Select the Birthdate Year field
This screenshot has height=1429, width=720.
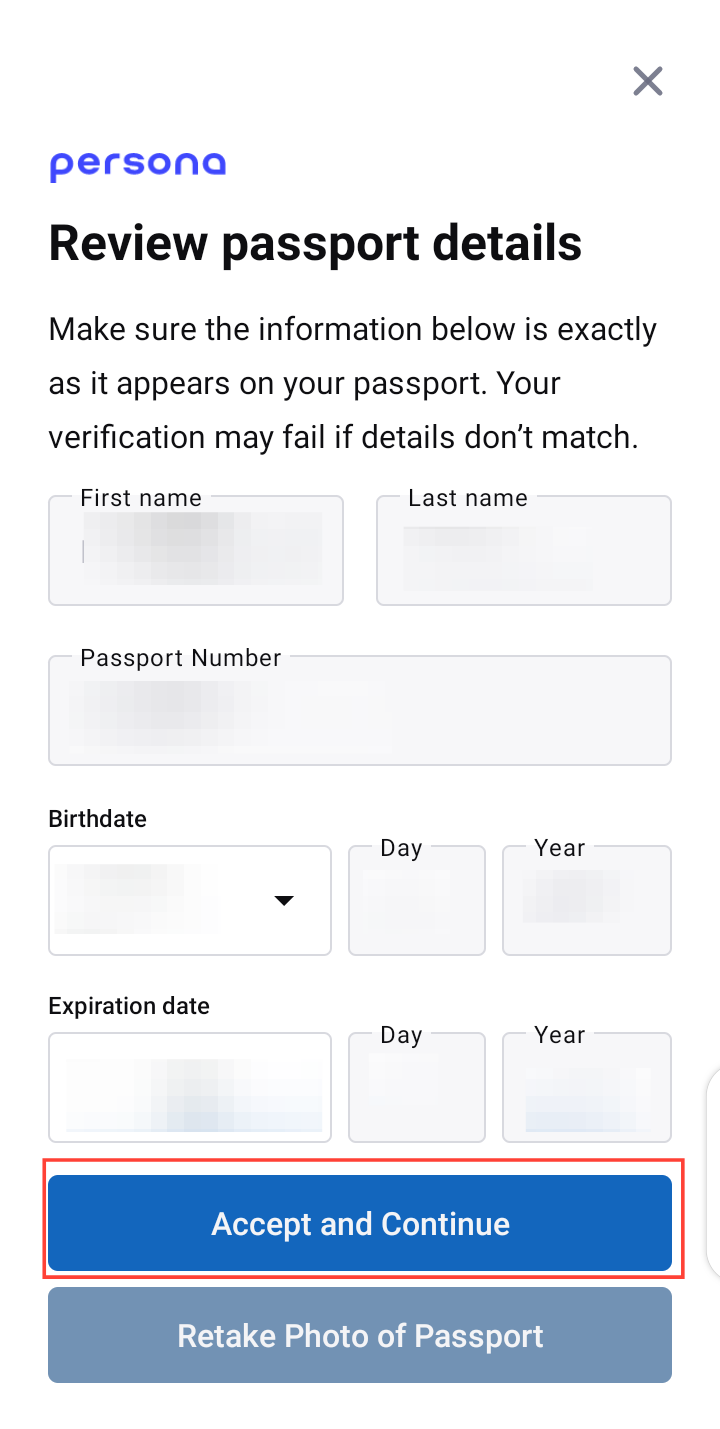(586, 901)
